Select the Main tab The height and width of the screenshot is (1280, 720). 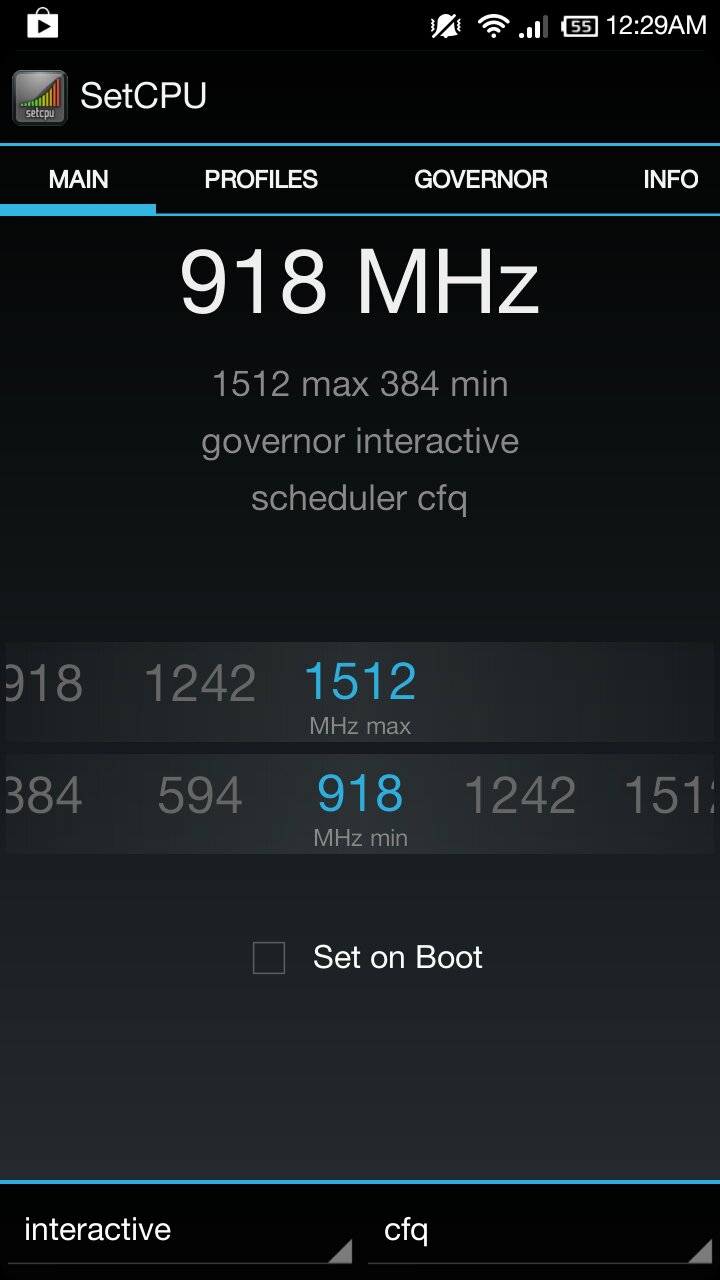[x=78, y=179]
